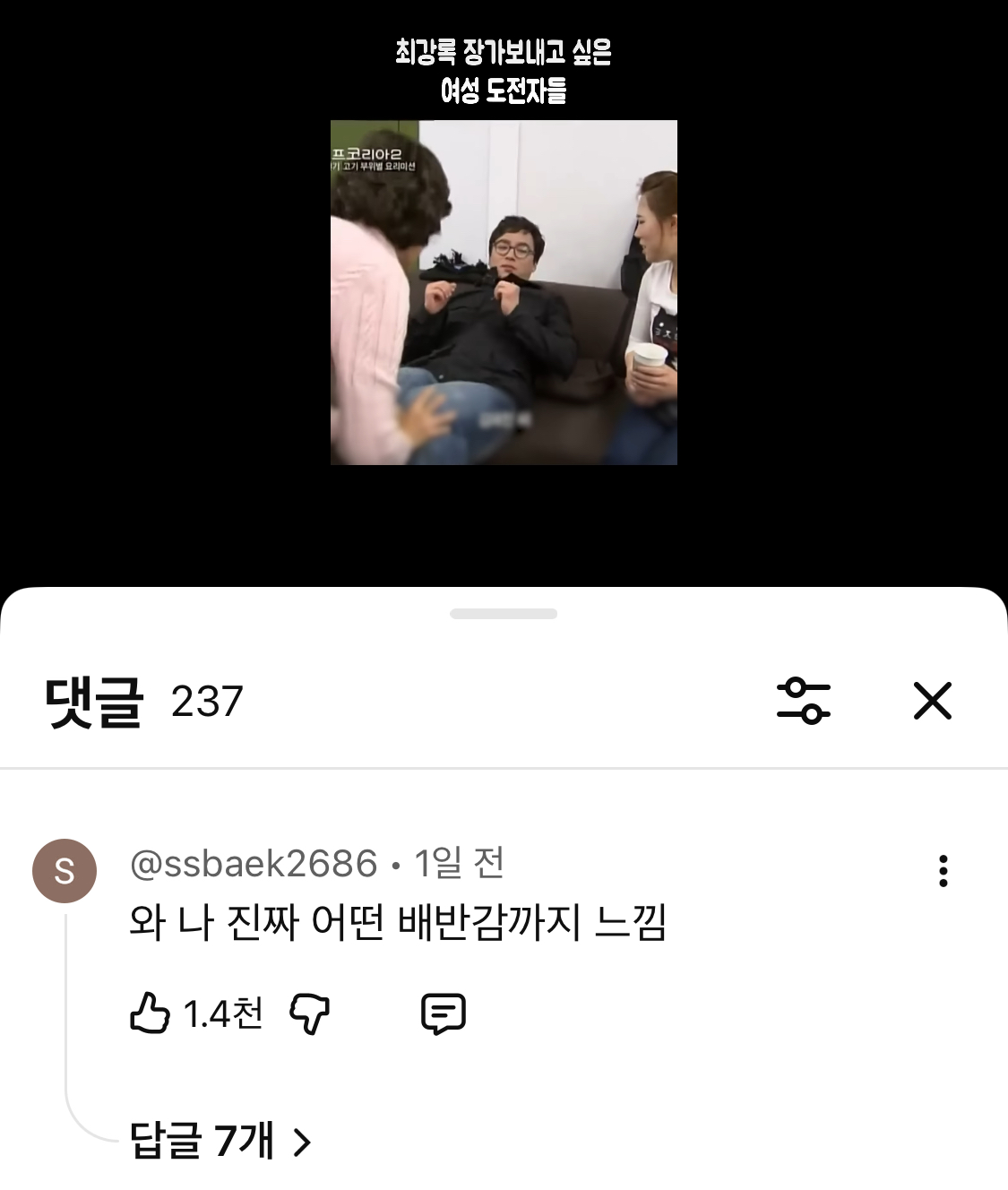Open more options for @ssbaek2686's comment

(943, 871)
